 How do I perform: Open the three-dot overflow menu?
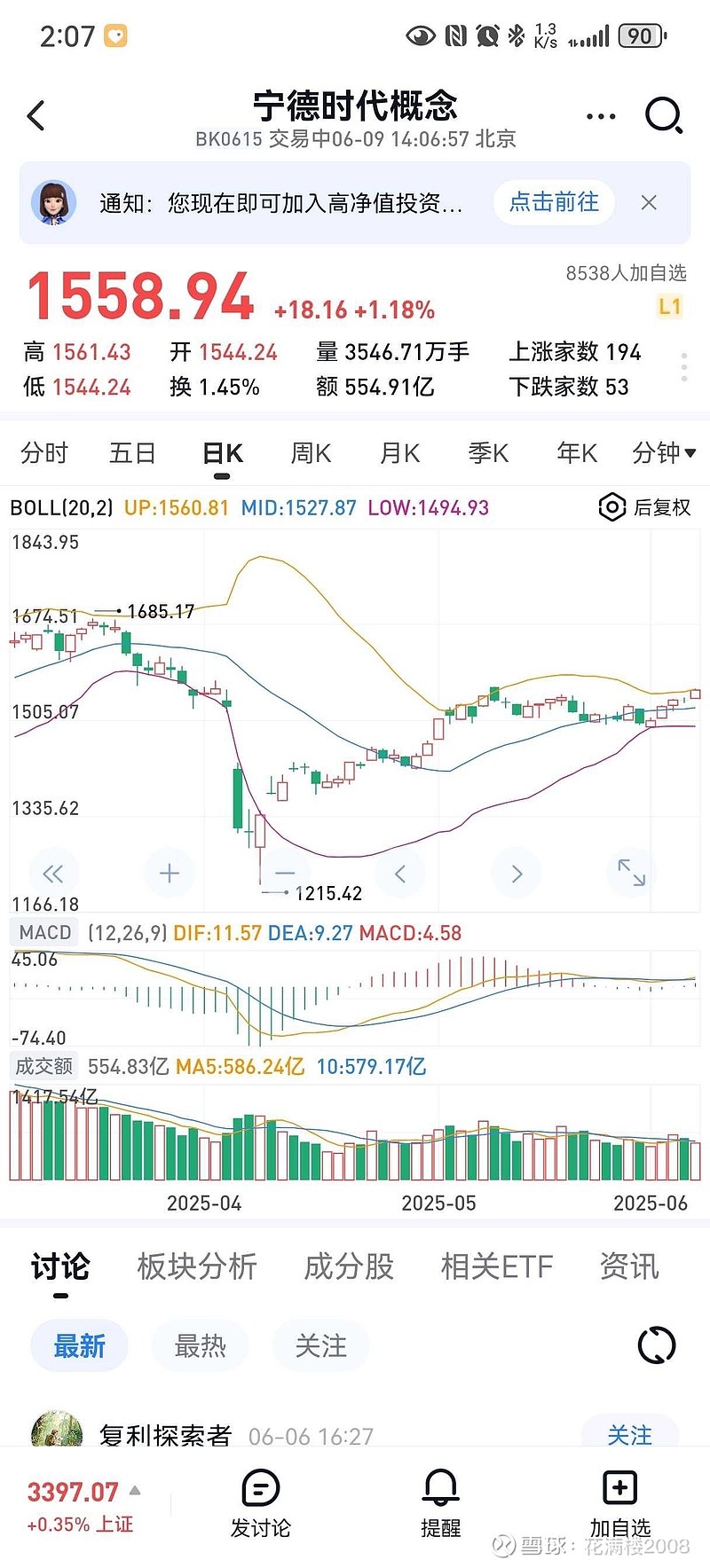(601, 116)
